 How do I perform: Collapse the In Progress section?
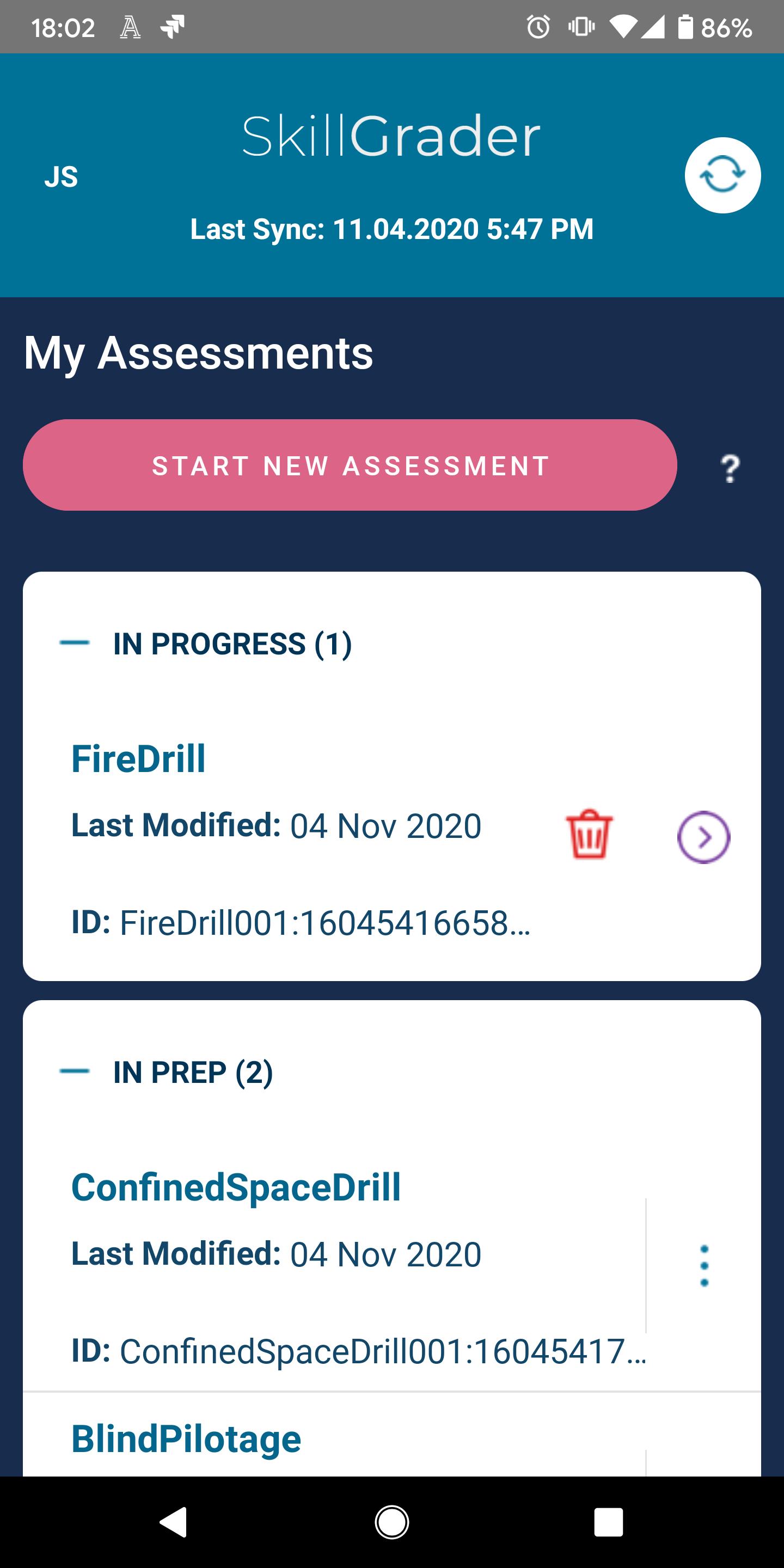74,643
